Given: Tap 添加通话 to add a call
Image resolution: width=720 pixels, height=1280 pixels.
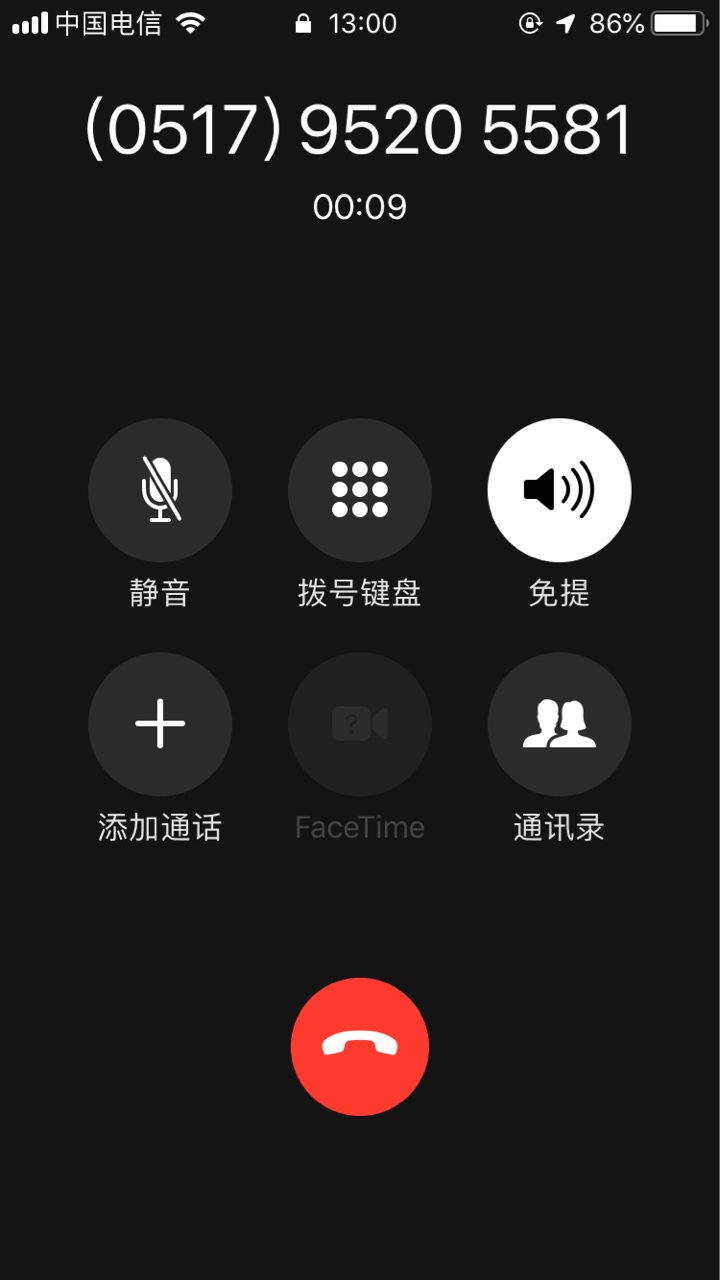Looking at the screenshot, I should click(160, 724).
